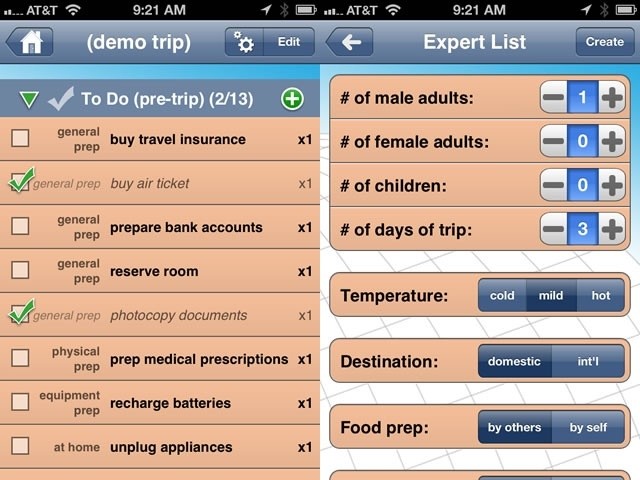Tick the reserve room checkbox
Image resolution: width=640 pixels, height=480 pixels.
tap(20, 271)
